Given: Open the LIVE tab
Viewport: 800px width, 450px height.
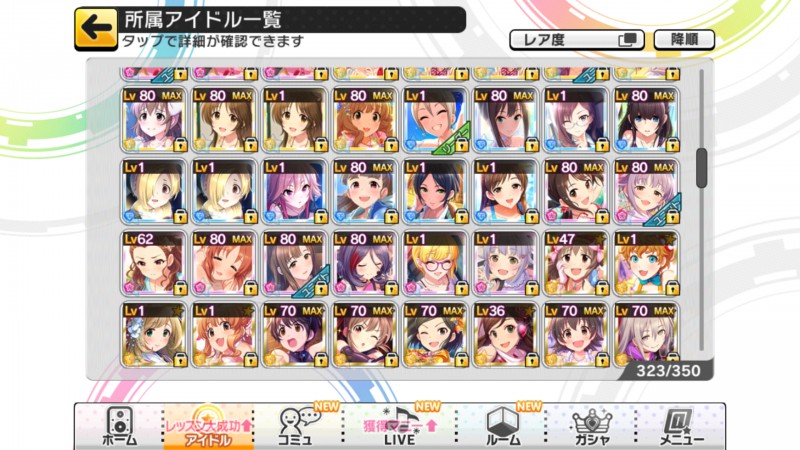Looking at the screenshot, I should pyautogui.click(x=400, y=426).
